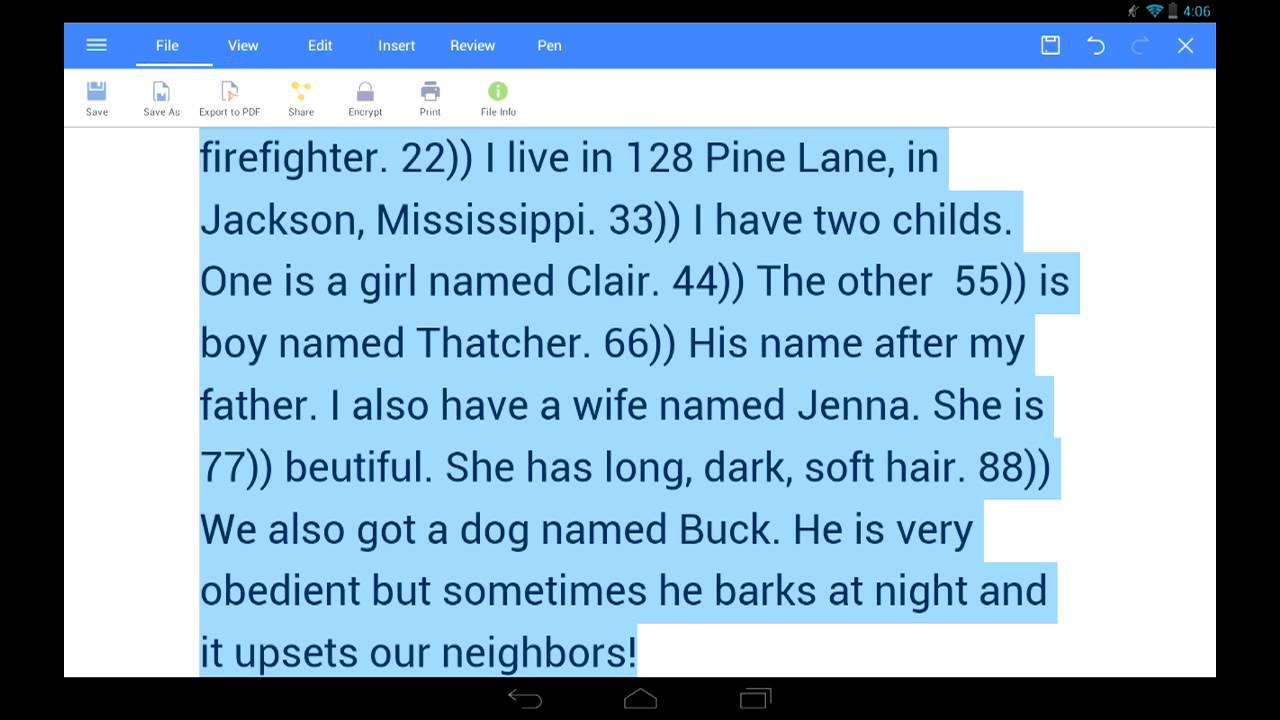Open File Info

pyautogui.click(x=498, y=98)
